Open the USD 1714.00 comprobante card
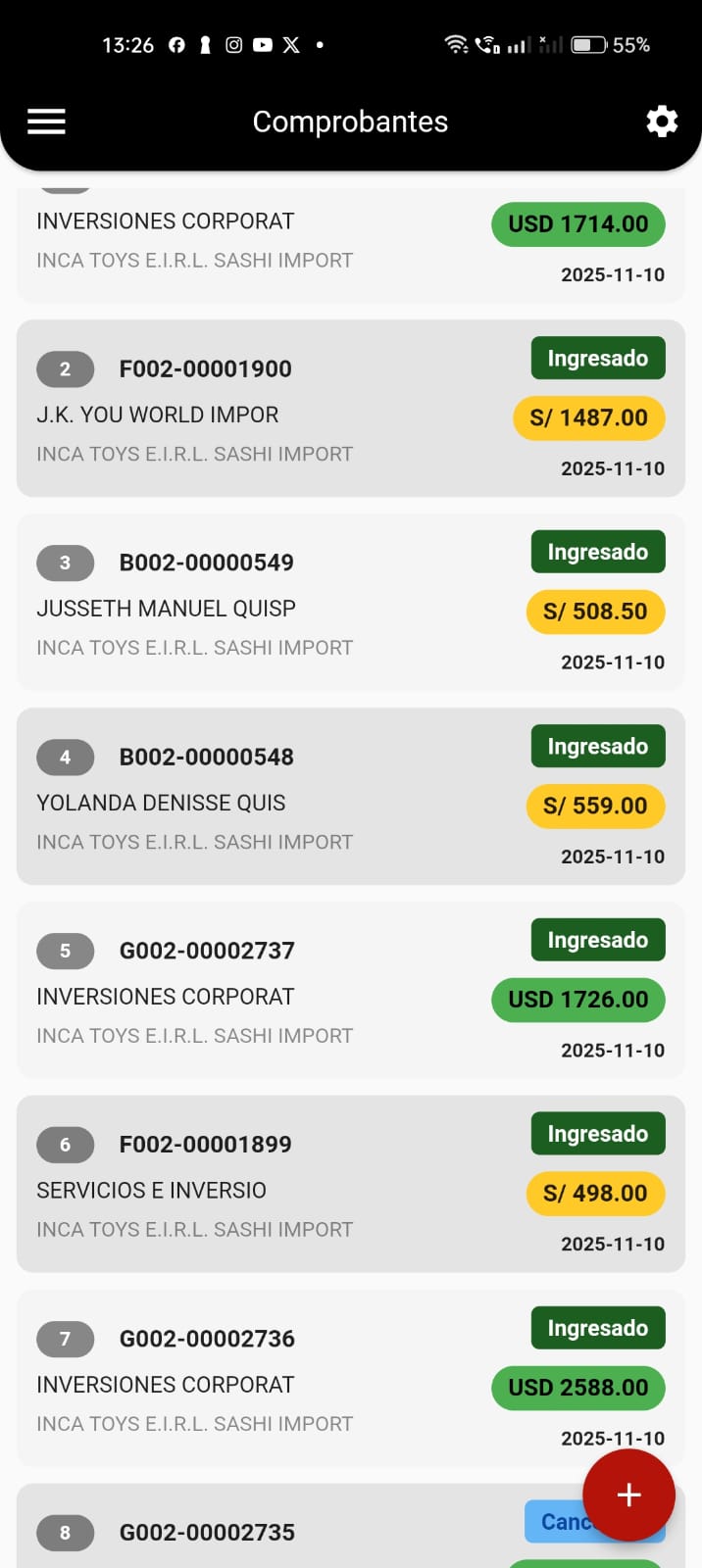Screen dimensions: 702x1568 pyautogui.click(x=245, y=243)
